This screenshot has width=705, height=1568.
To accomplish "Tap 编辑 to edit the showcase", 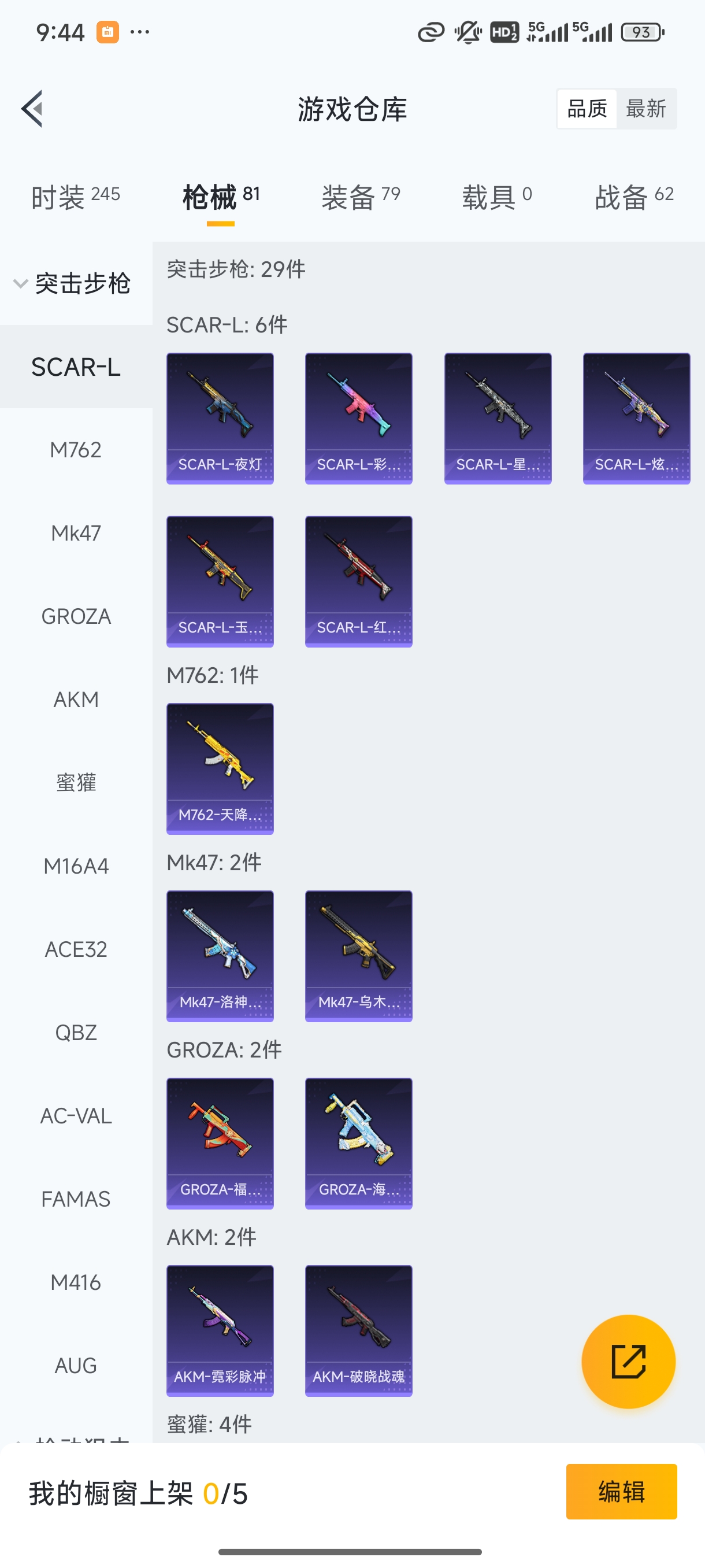I will (621, 1491).
